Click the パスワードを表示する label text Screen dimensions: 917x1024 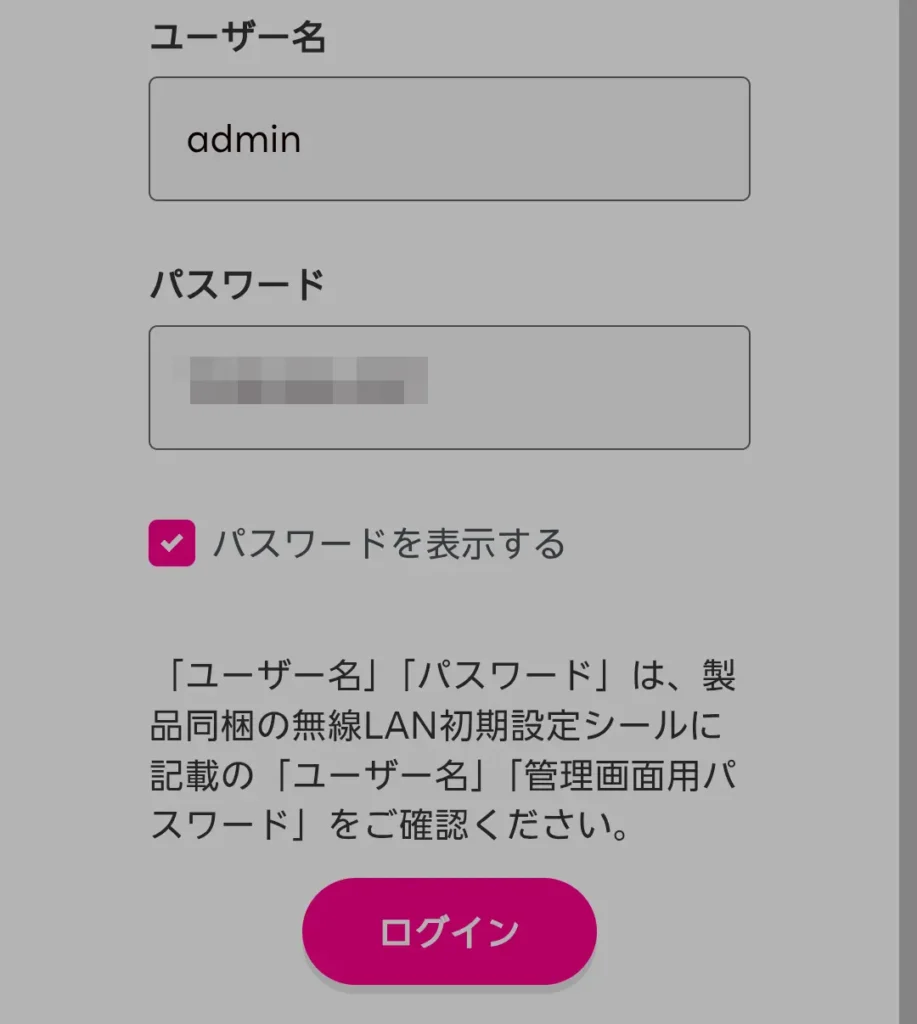390,543
